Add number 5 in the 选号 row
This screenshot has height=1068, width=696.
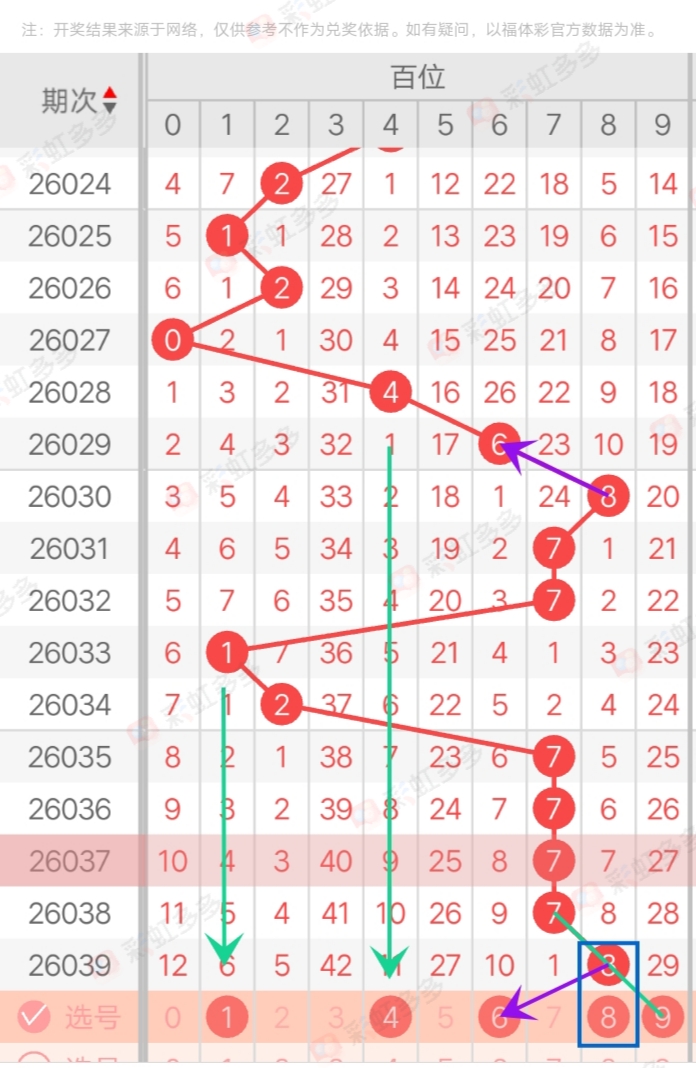click(x=445, y=1018)
